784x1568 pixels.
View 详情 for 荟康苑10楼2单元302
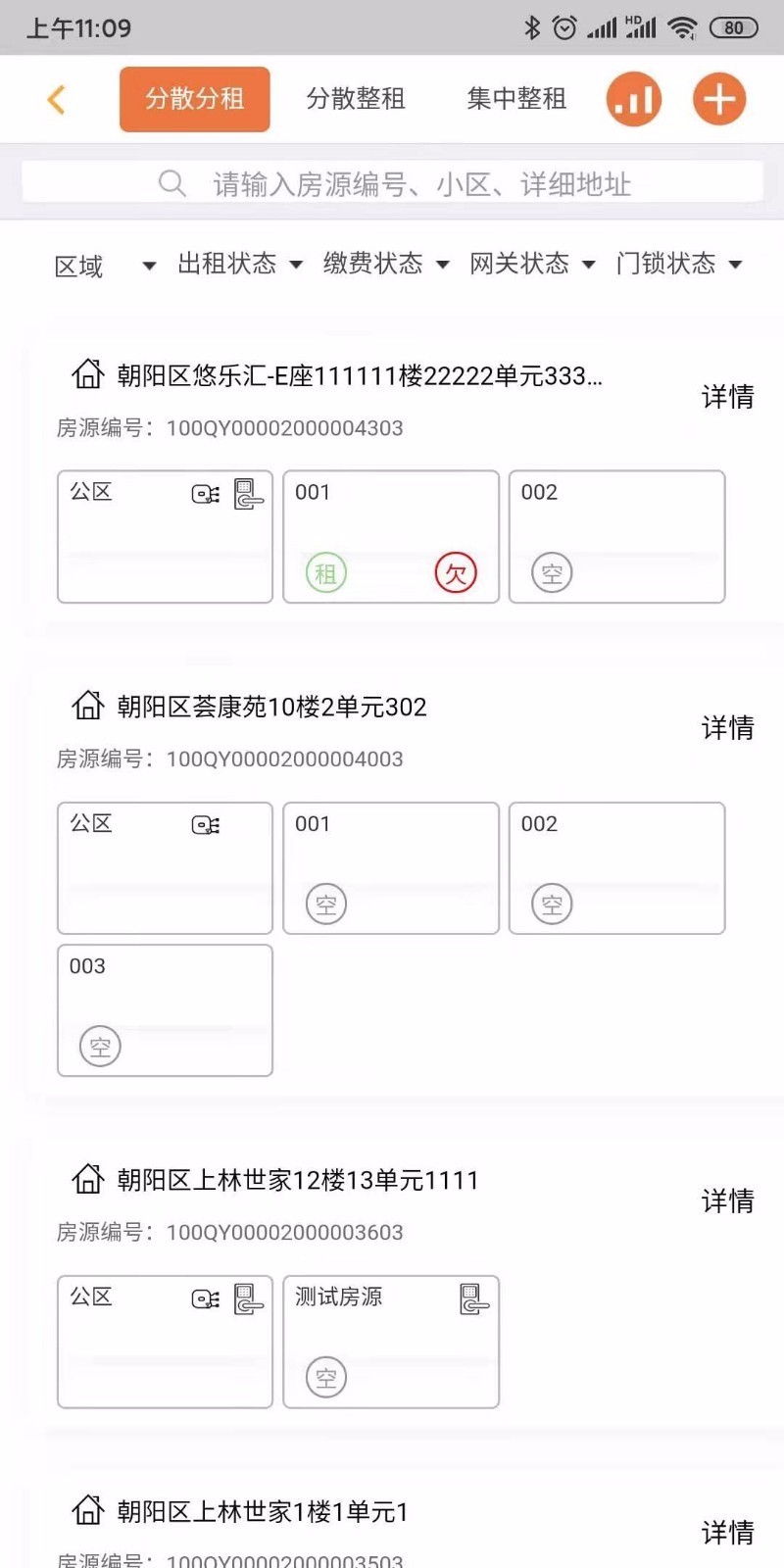tap(727, 728)
